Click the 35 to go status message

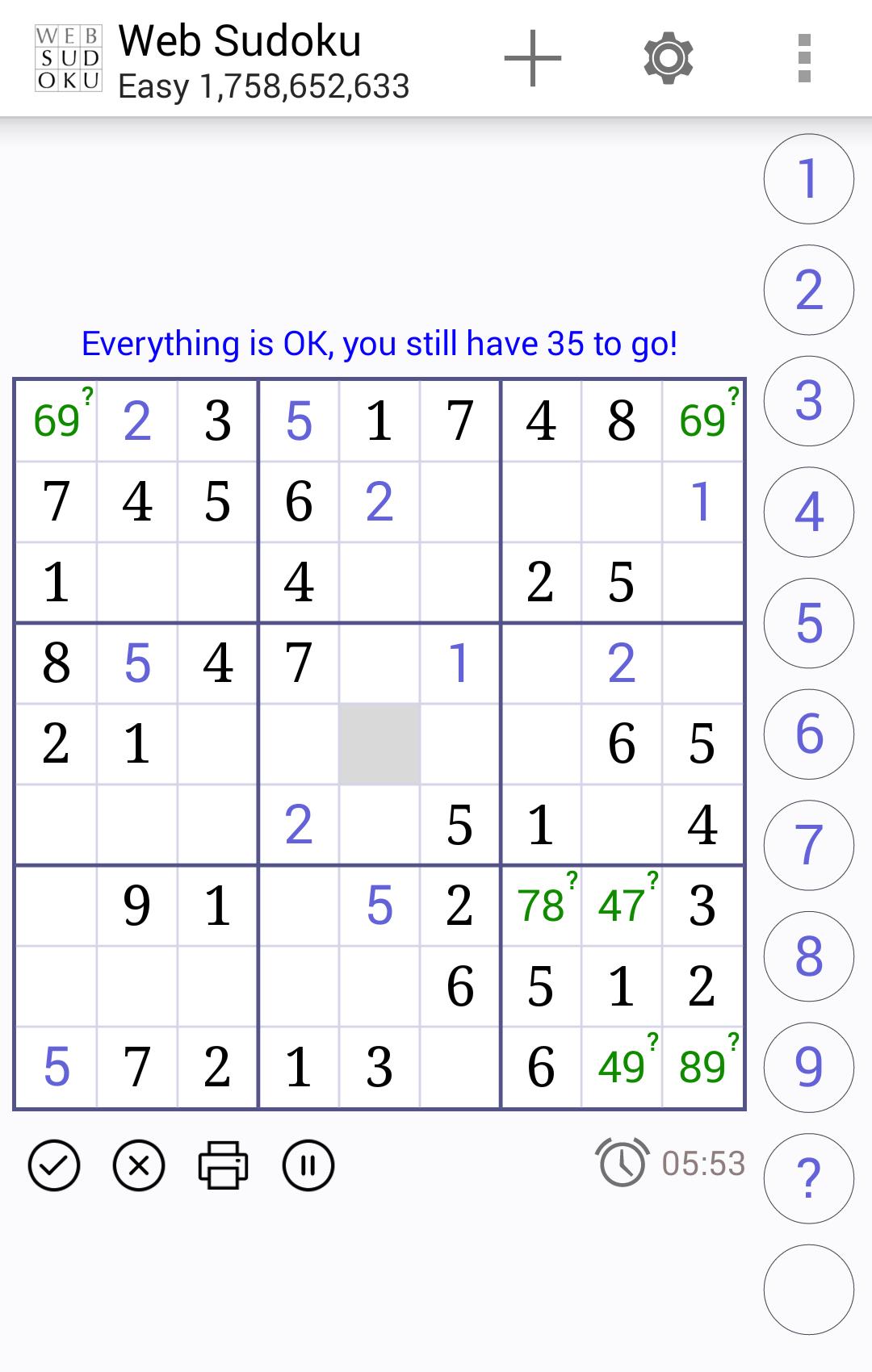pyautogui.click(x=379, y=343)
